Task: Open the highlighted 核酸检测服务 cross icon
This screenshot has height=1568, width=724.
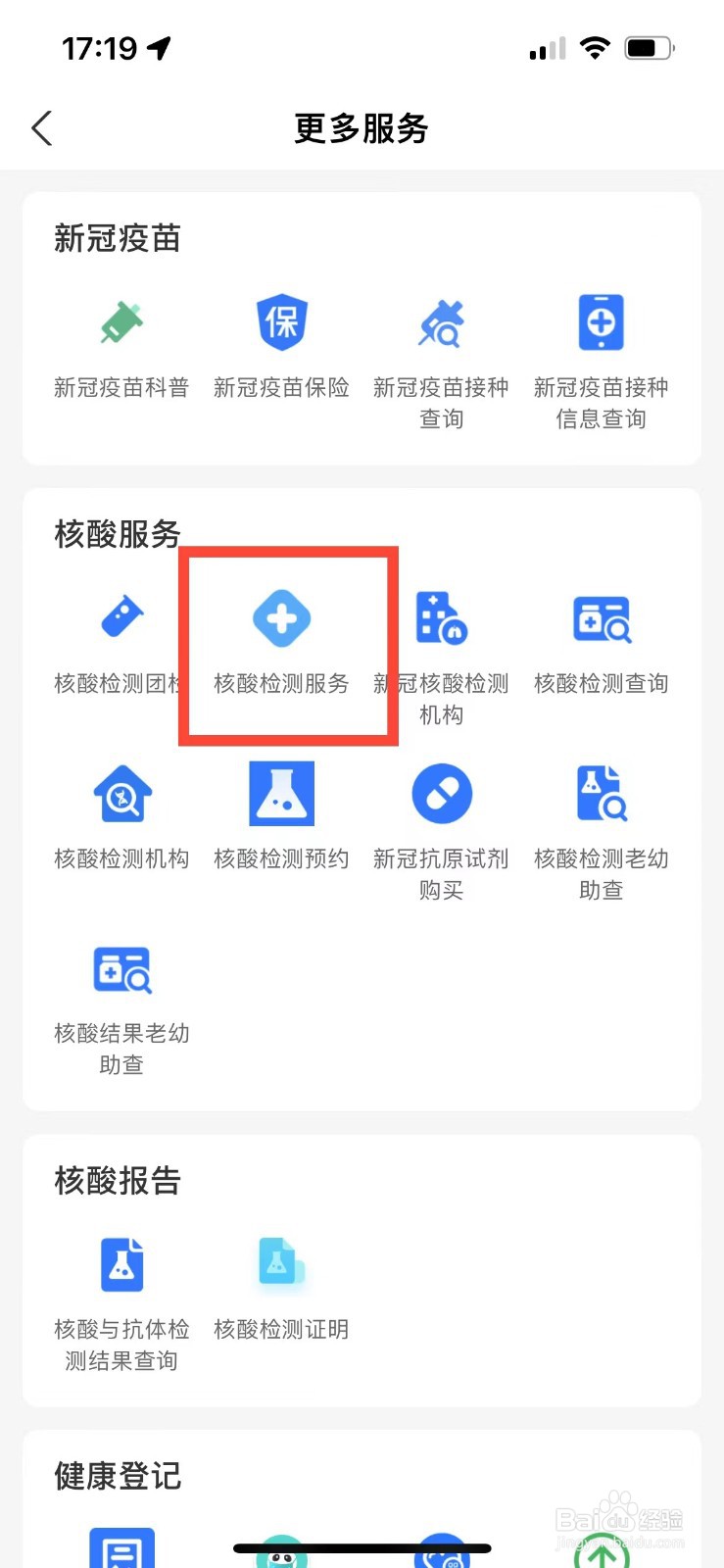Action: tap(280, 618)
